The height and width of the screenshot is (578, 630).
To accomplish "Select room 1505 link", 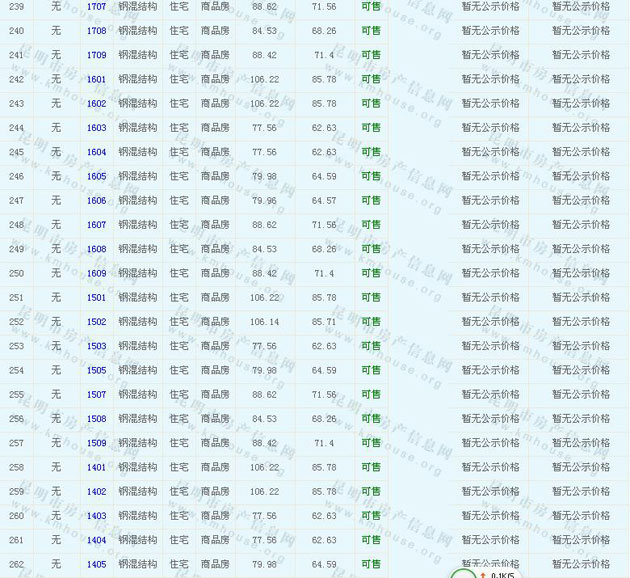I will pos(96,370).
